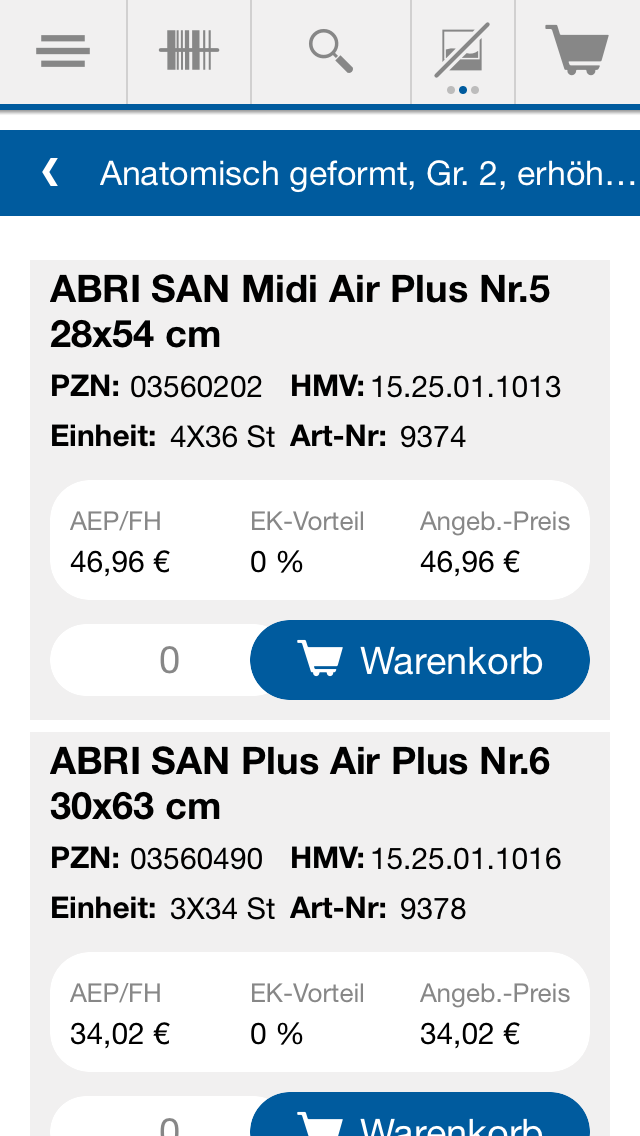Add ABRI SAN Midi Air Plus Nr.5 to Warenkorb
This screenshot has width=640, height=1136.
420,660
